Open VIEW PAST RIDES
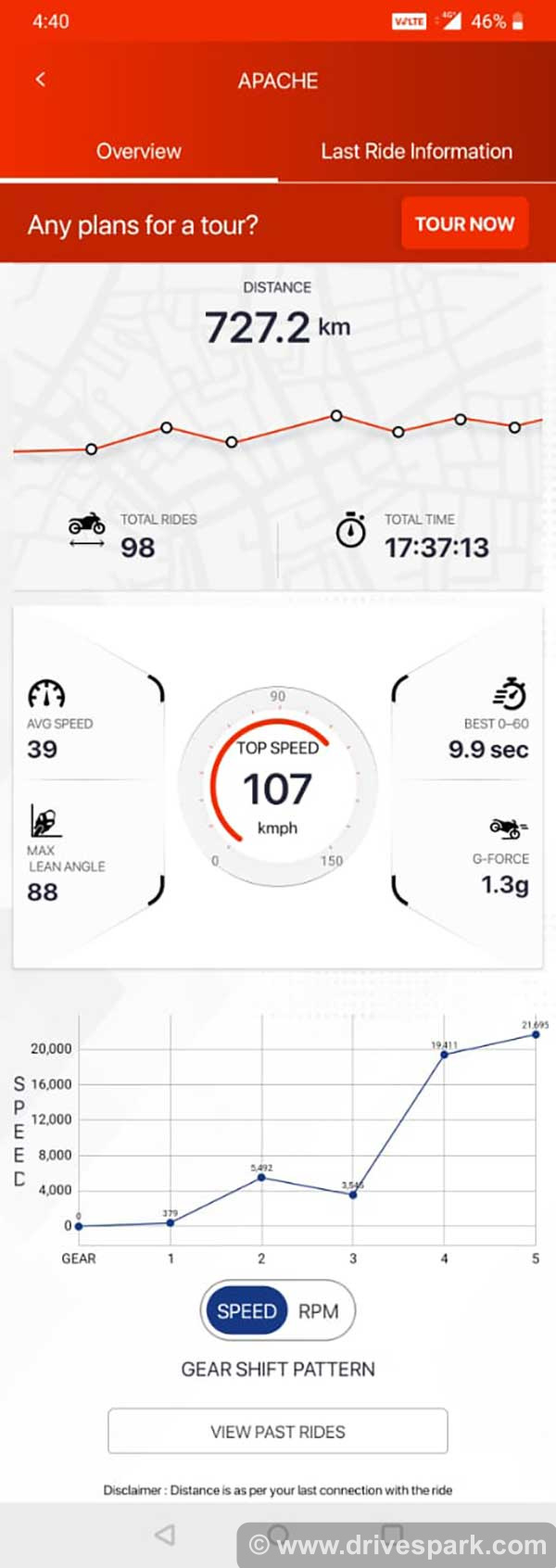 click(278, 1431)
